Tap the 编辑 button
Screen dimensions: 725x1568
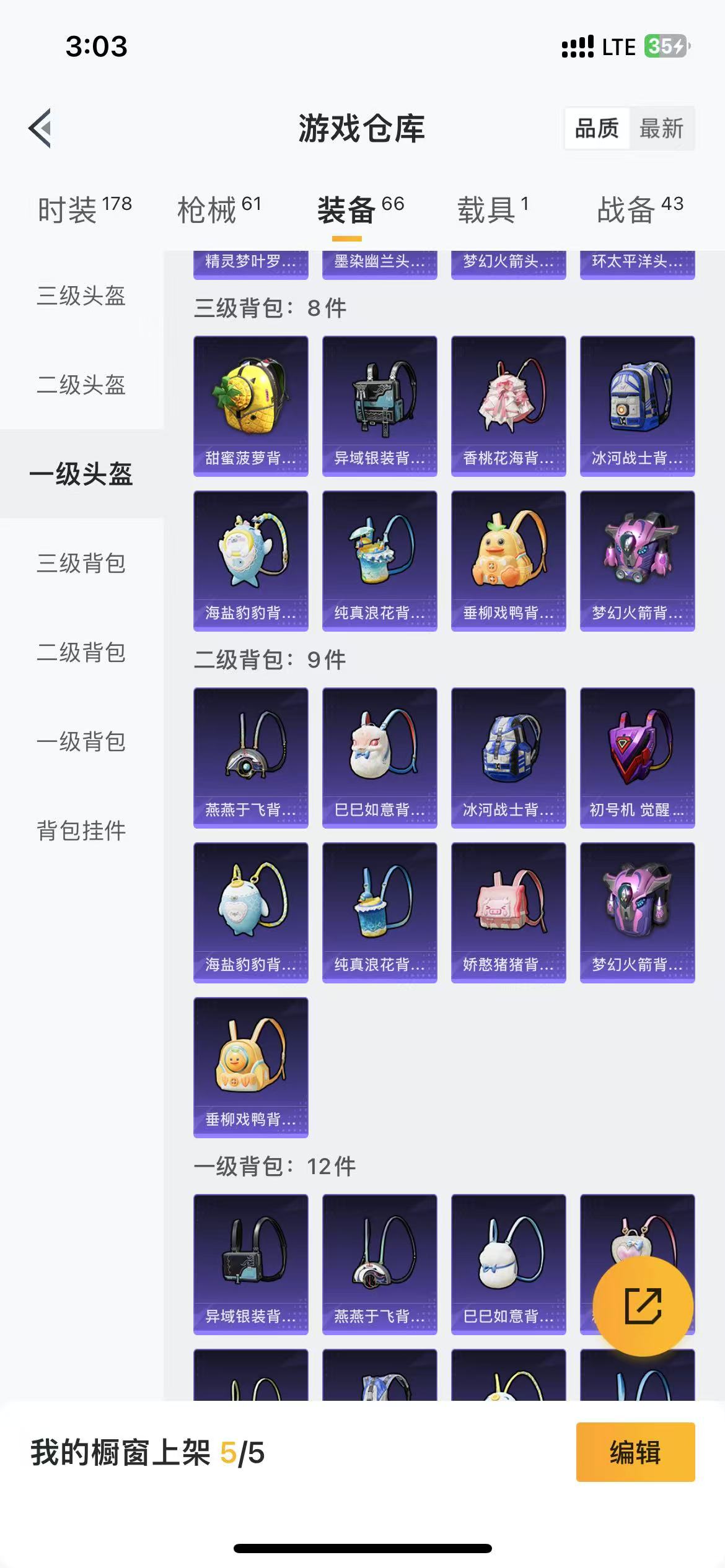[635, 1452]
